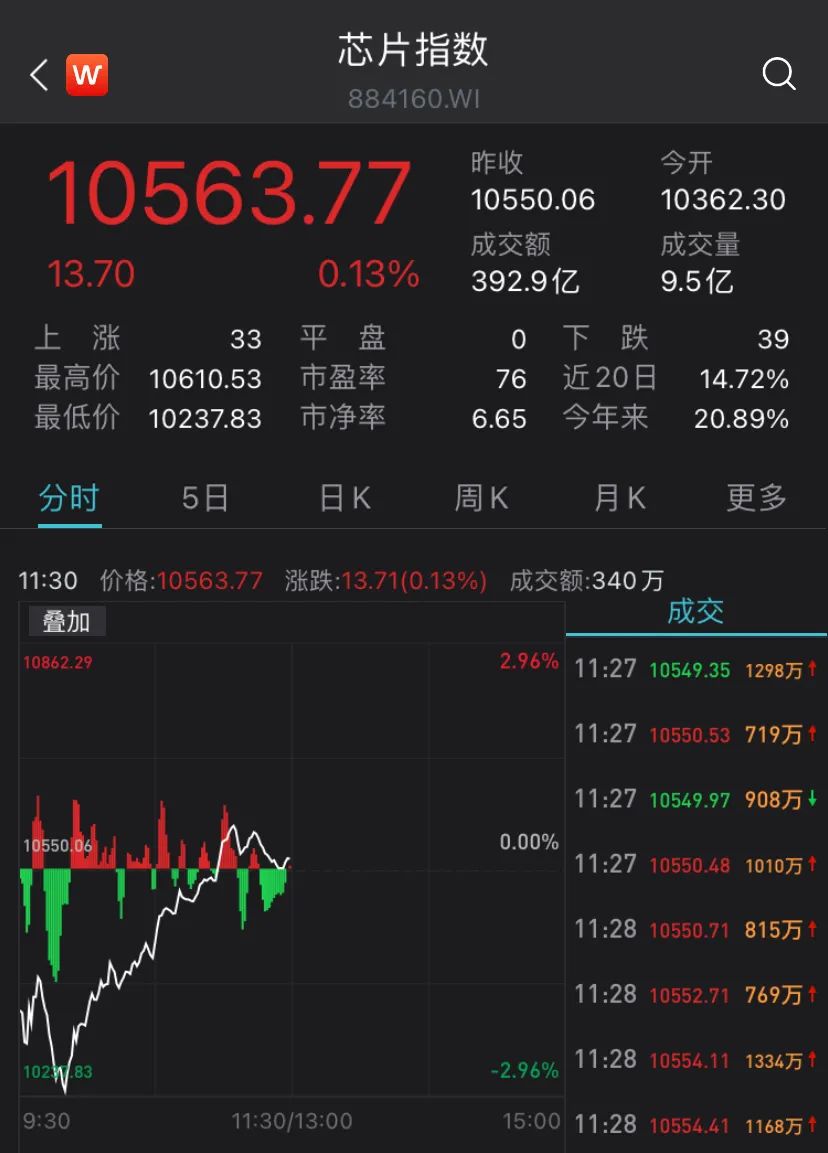Go back using the top-left arrow
Viewport: 828px width, 1153px height.
39,75
